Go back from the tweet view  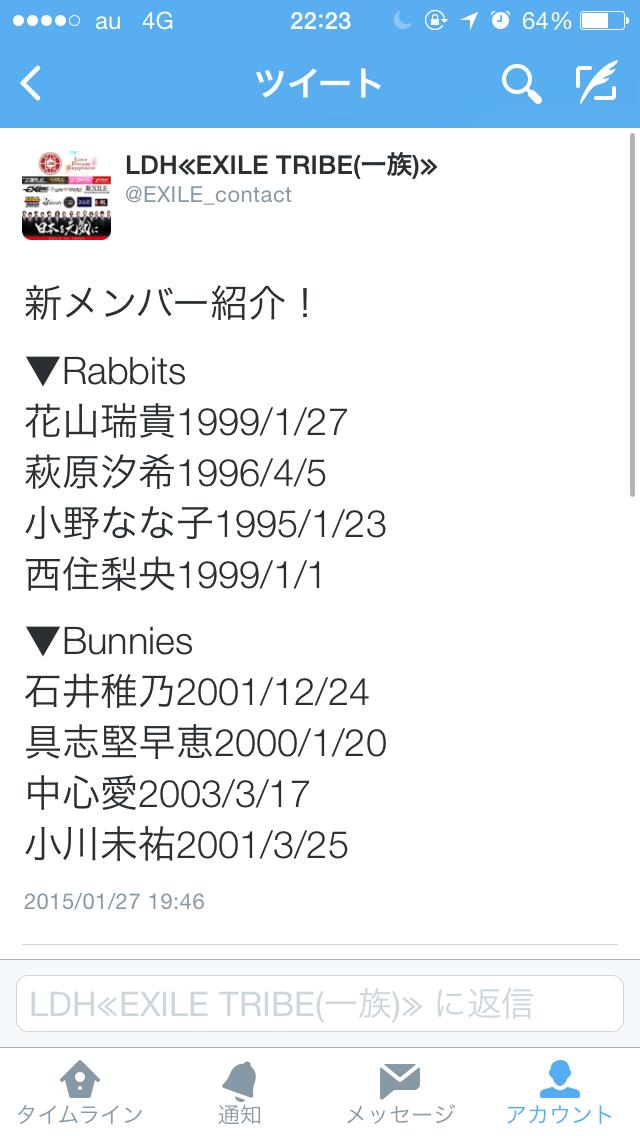[32, 84]
